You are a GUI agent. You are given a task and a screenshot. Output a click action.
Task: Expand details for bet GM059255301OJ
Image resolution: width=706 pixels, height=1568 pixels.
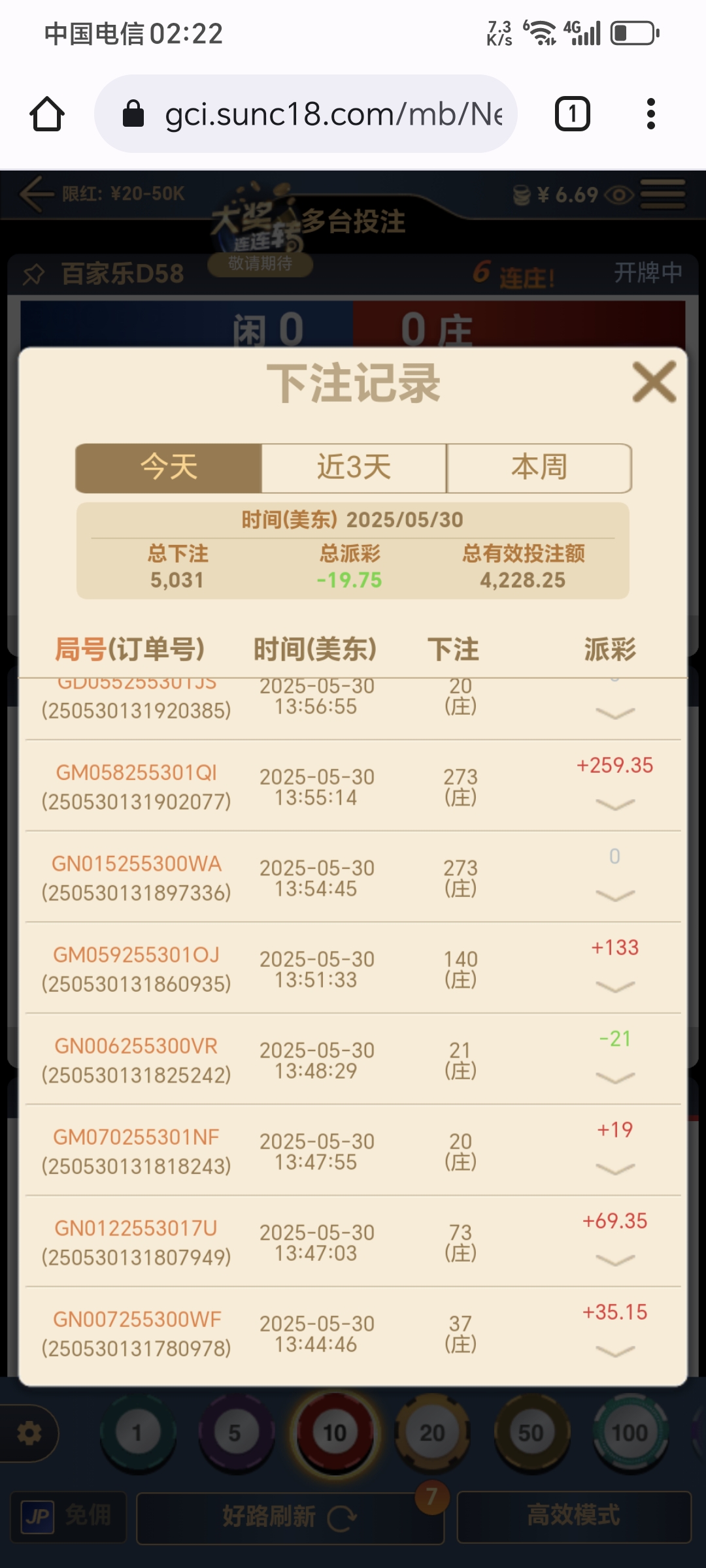coord(614,987)
